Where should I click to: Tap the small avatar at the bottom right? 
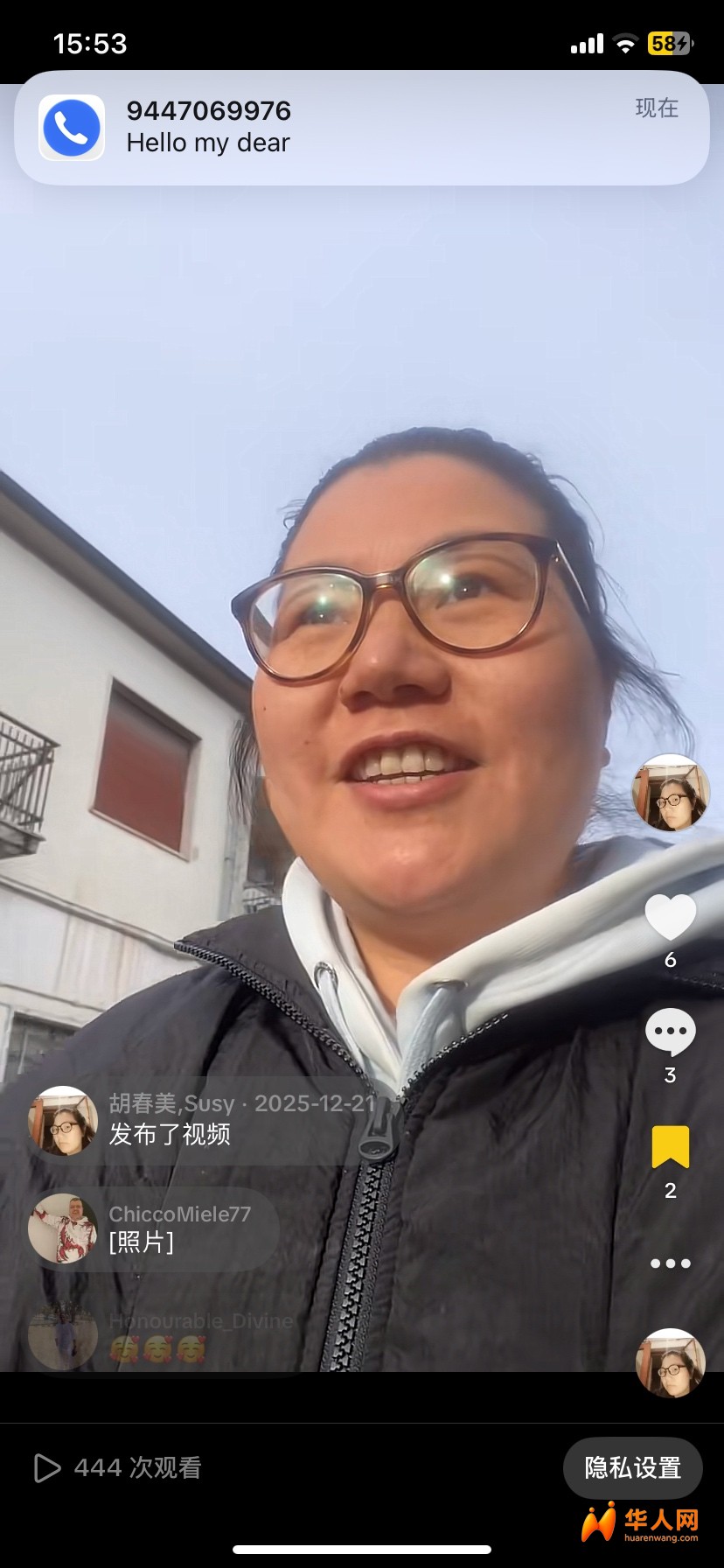[x=670, y=1363]
